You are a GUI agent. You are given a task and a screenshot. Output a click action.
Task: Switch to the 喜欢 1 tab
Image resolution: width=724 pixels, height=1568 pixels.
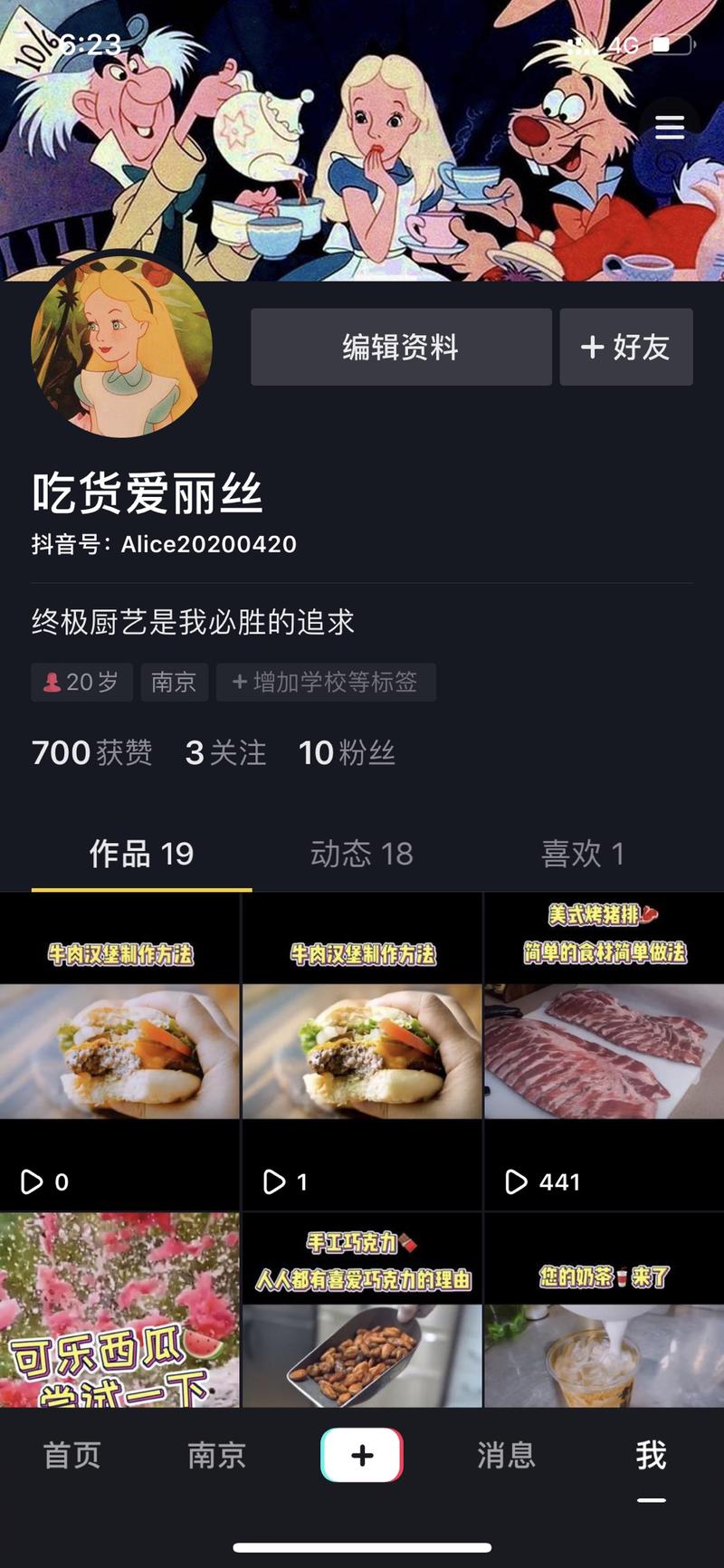(583, 854)
